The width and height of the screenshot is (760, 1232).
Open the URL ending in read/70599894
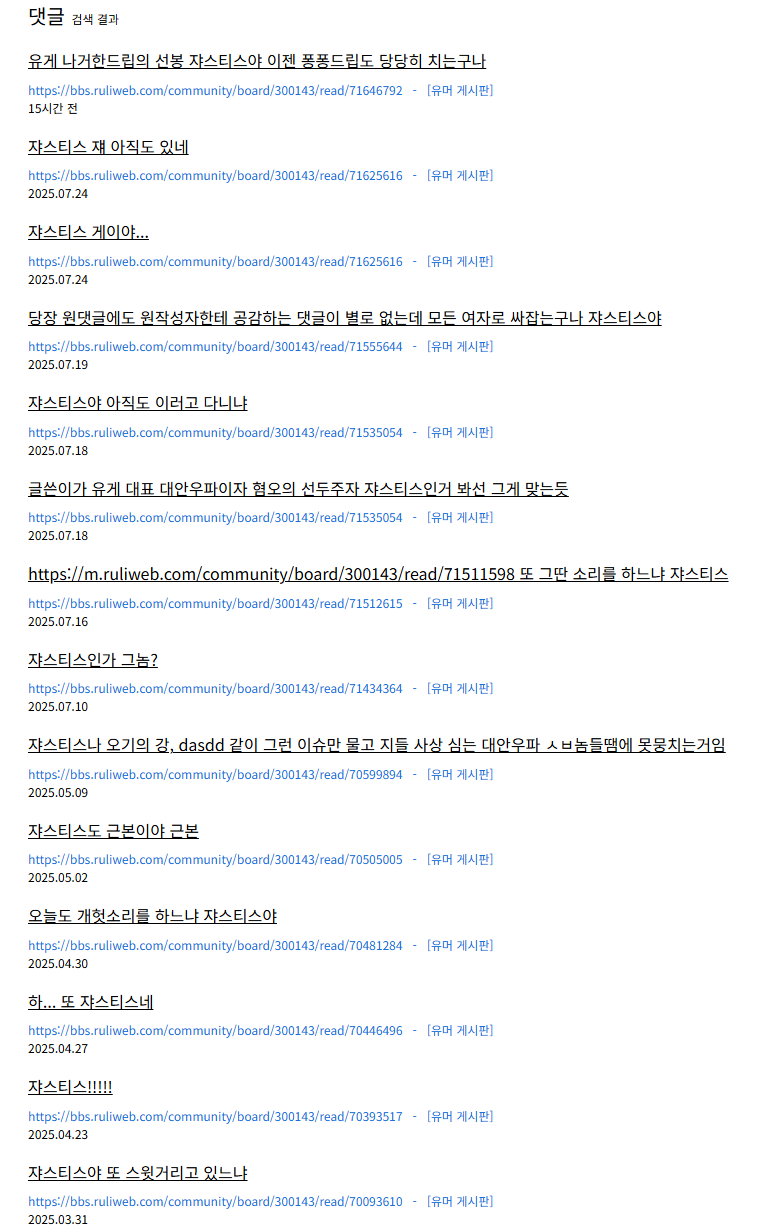click(x=215, y=774)
